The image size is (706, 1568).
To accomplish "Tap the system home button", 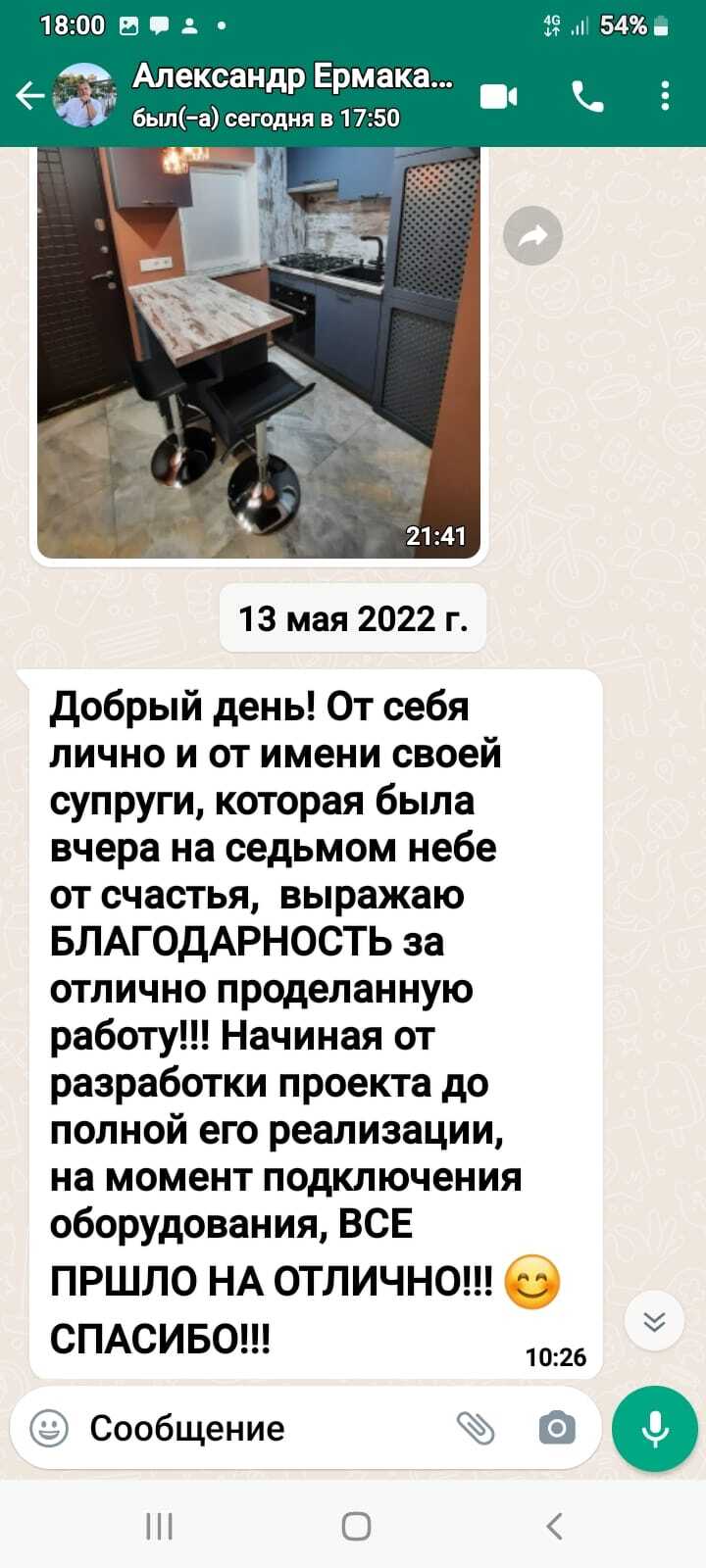I will click(x=355, y=1526).
